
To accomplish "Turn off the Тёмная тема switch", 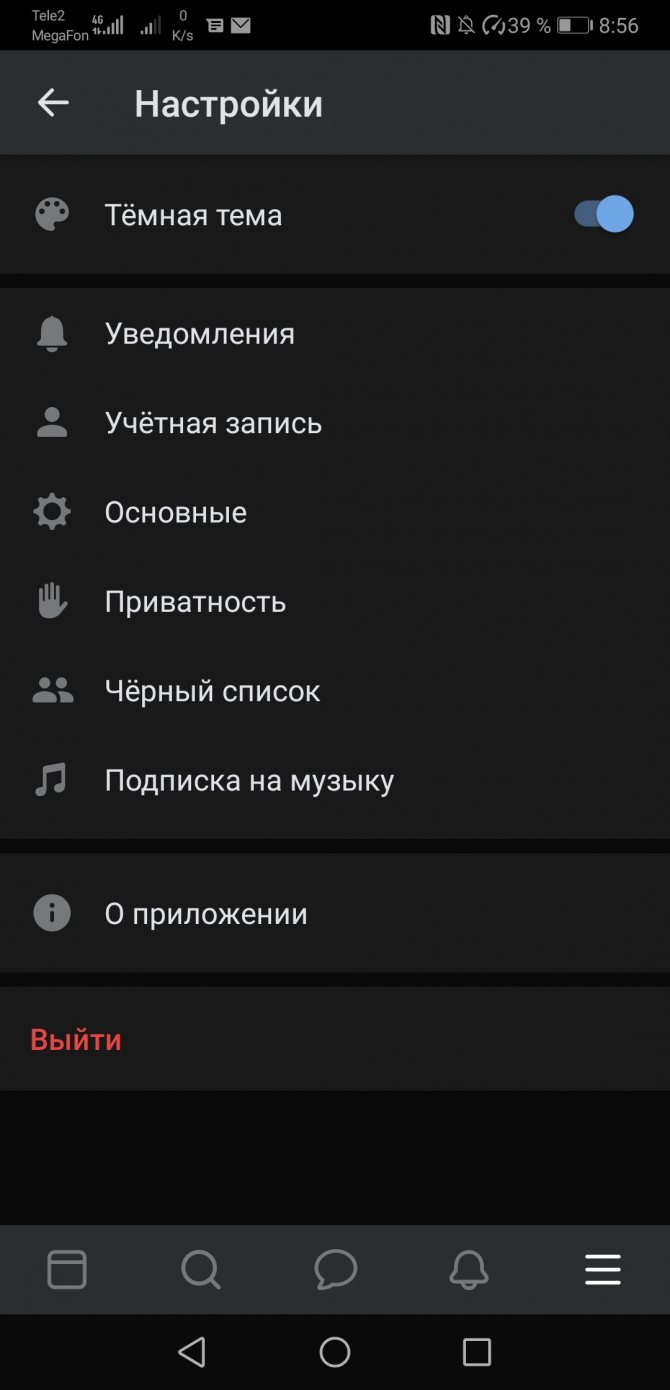I will click(x=604, y=214).
